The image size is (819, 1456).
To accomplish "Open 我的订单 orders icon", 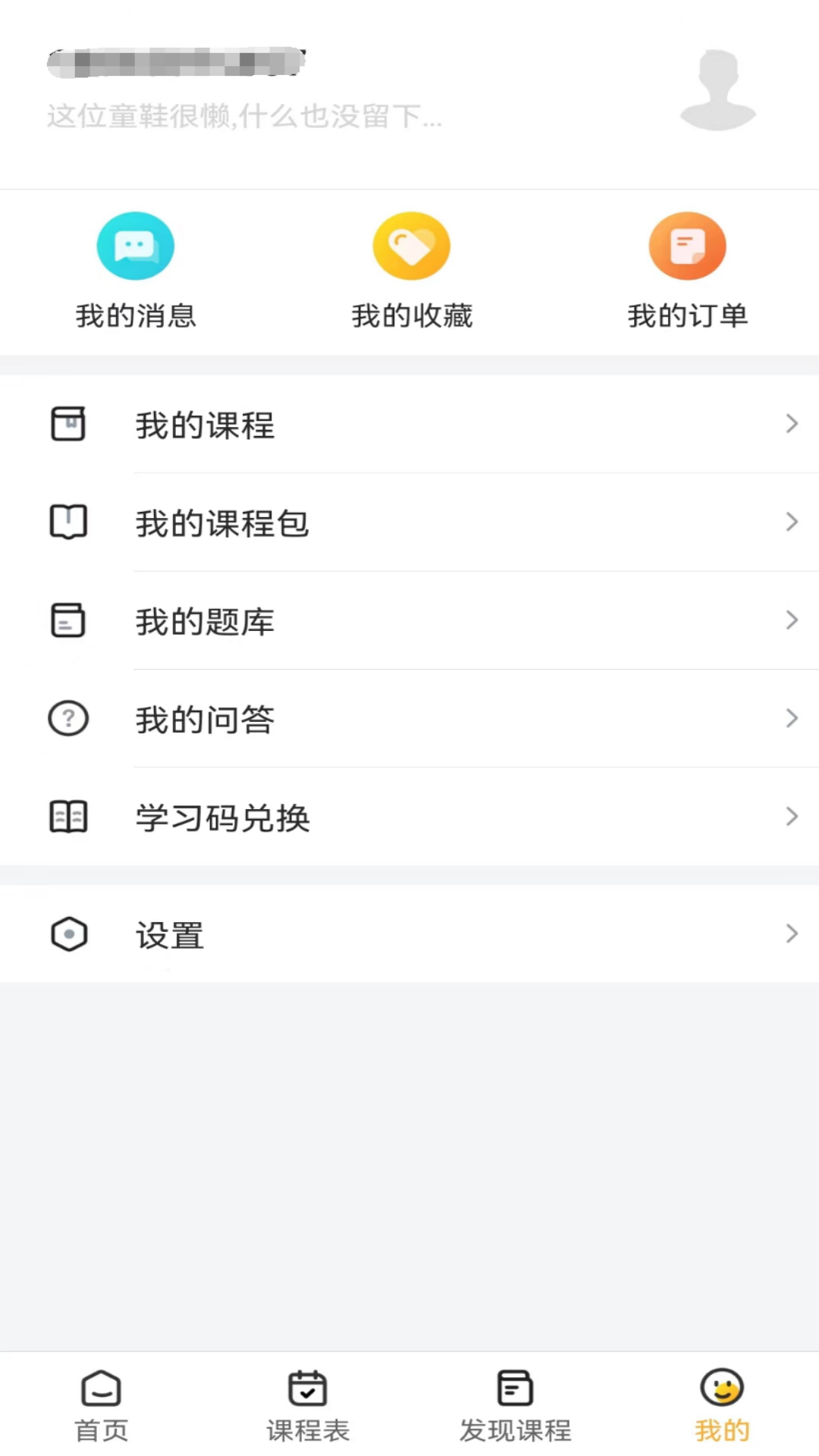I will pos(687,245).
